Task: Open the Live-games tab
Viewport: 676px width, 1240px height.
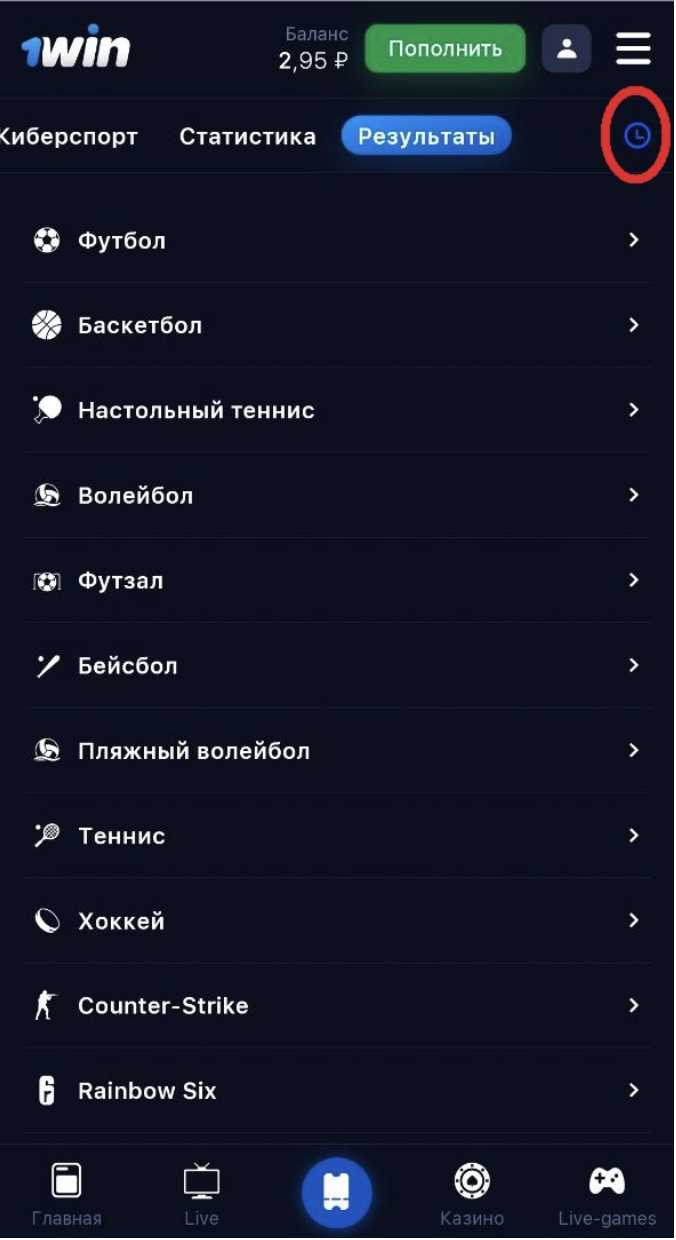Action: (x=607, y=1193)
